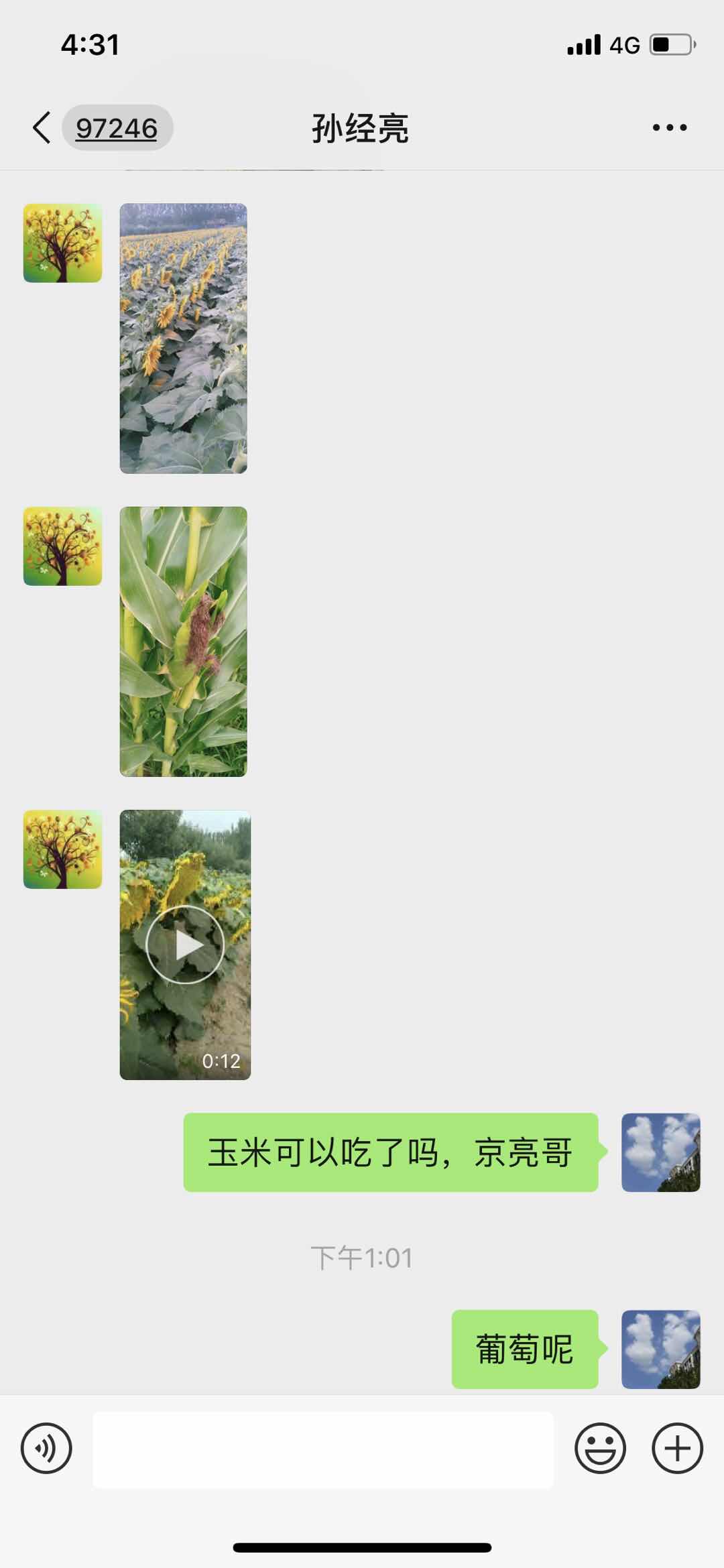This screenshot has height=1568, width=724.
Task: Switch to voice message input
Action: click(46, 1448)
